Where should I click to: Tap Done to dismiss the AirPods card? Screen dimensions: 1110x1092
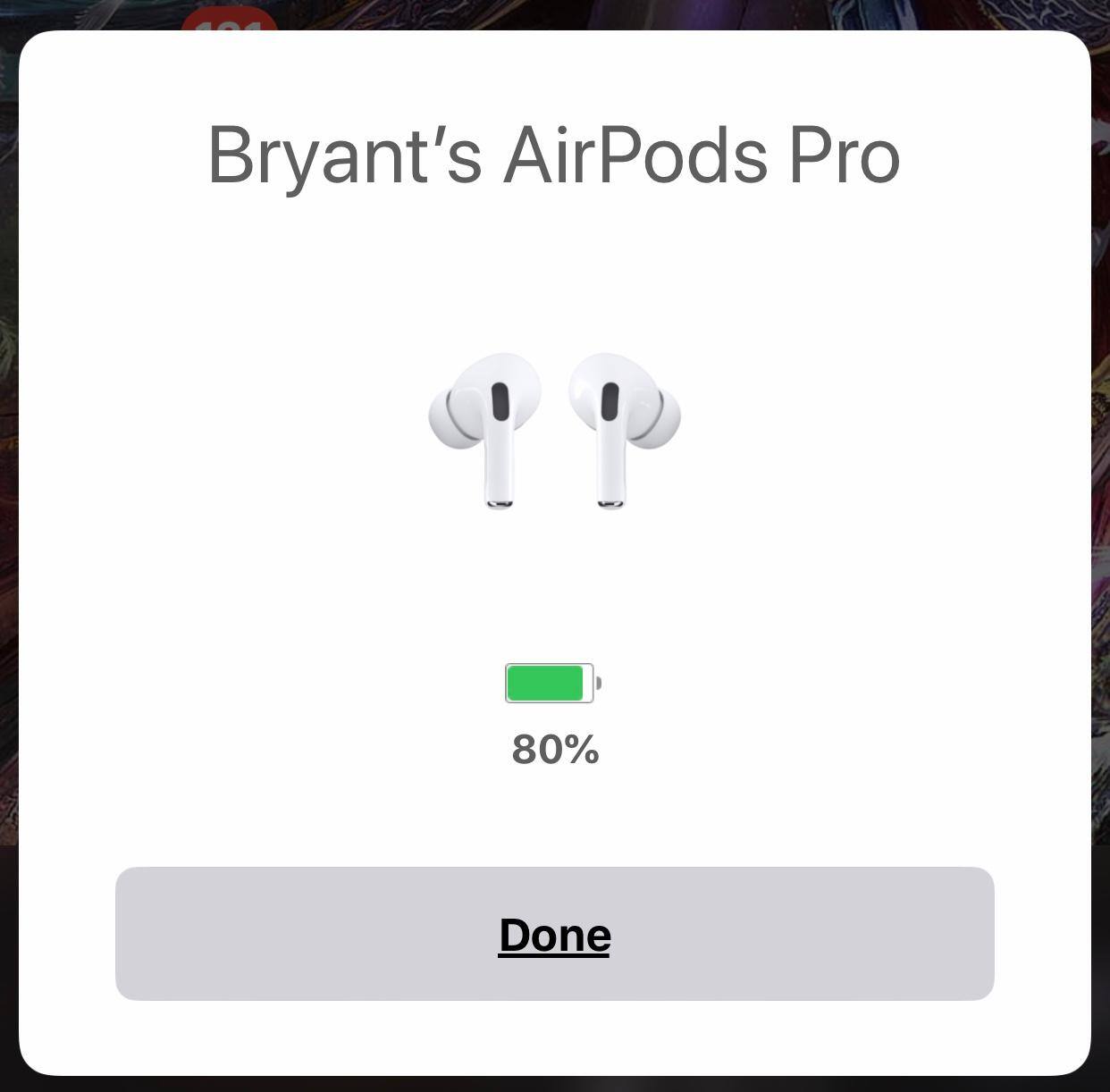554,934
